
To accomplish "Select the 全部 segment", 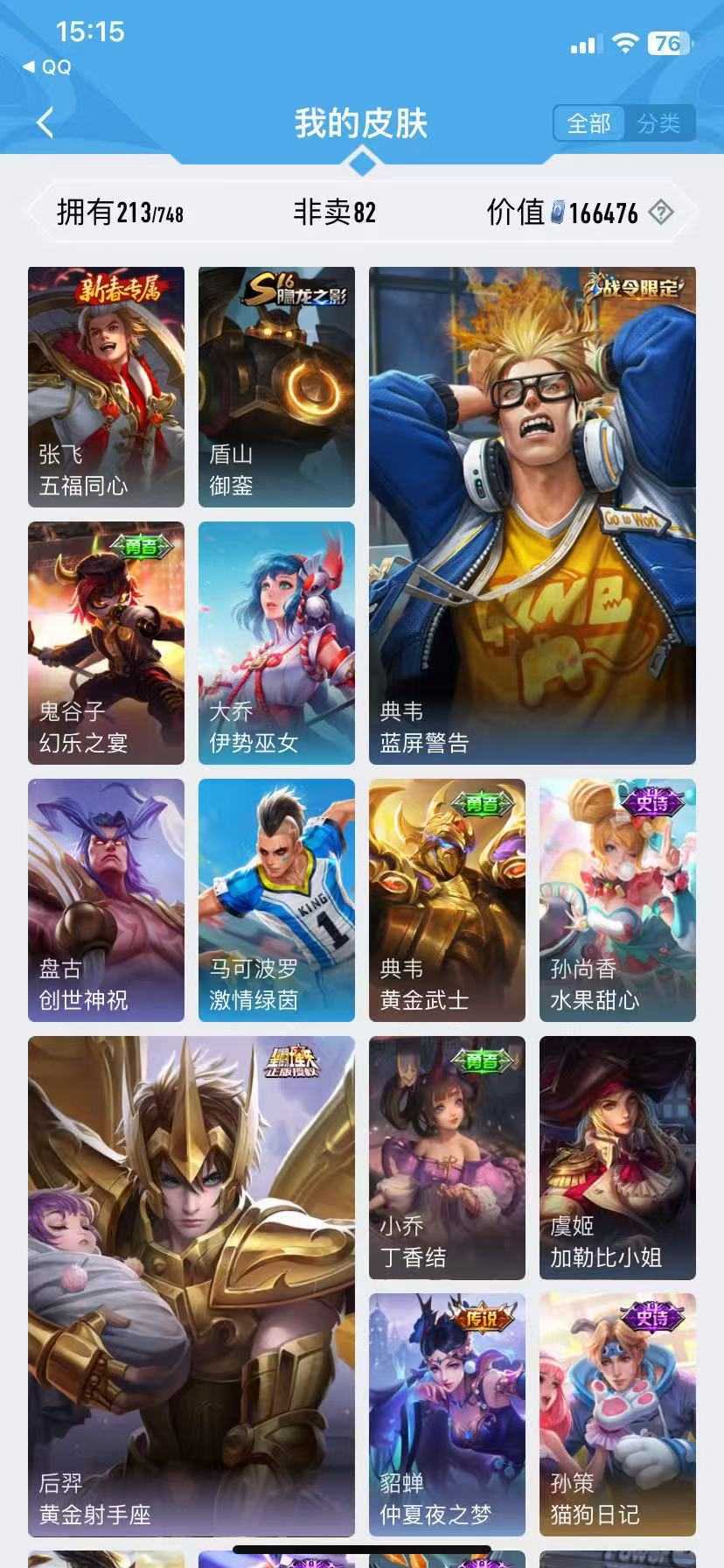I will [x=589, y=123].
